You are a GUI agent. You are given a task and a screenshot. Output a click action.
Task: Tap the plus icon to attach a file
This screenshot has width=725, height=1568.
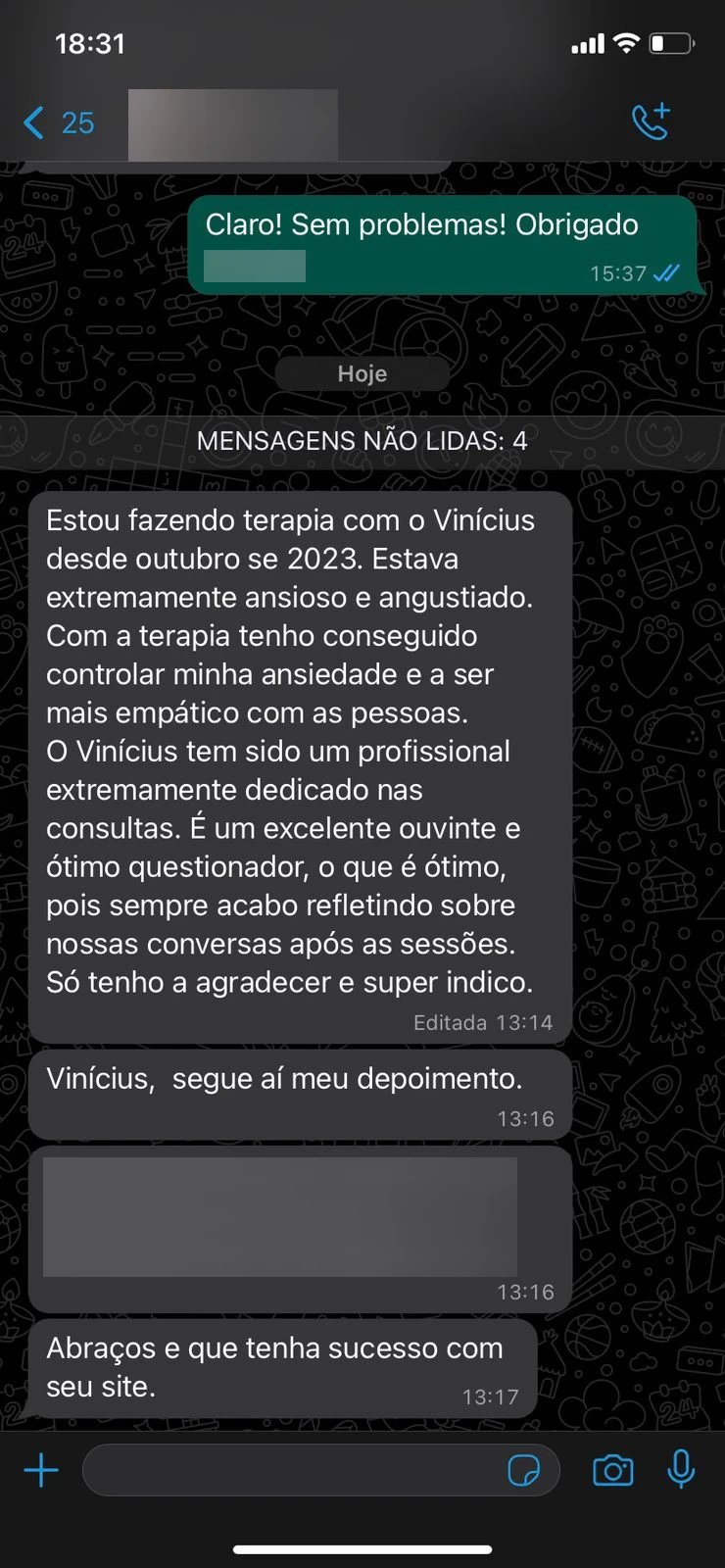click(x=41, y=1470)
